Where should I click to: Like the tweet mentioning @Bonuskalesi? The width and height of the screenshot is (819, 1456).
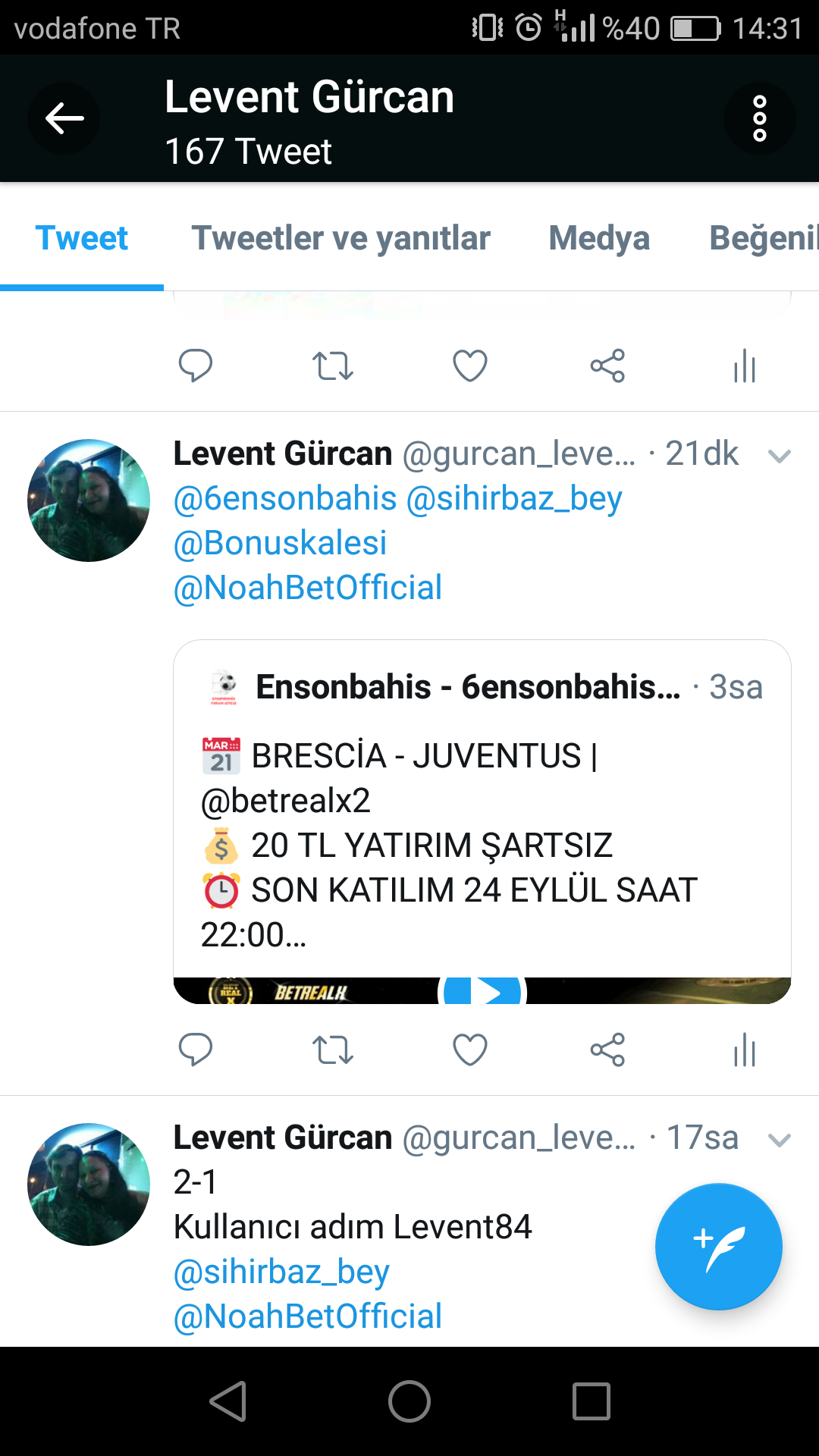470,1050
